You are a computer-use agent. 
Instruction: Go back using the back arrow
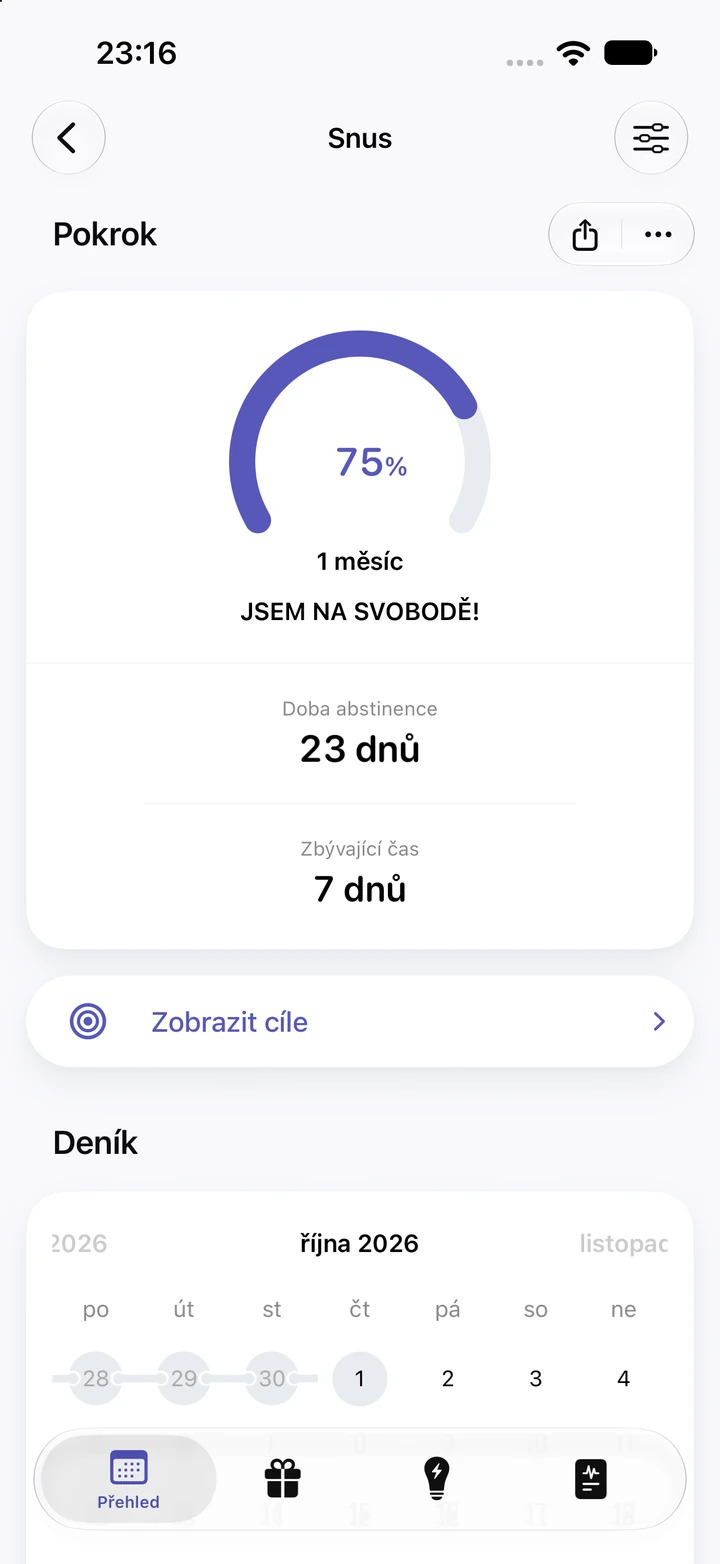click(x=68, y=138)
